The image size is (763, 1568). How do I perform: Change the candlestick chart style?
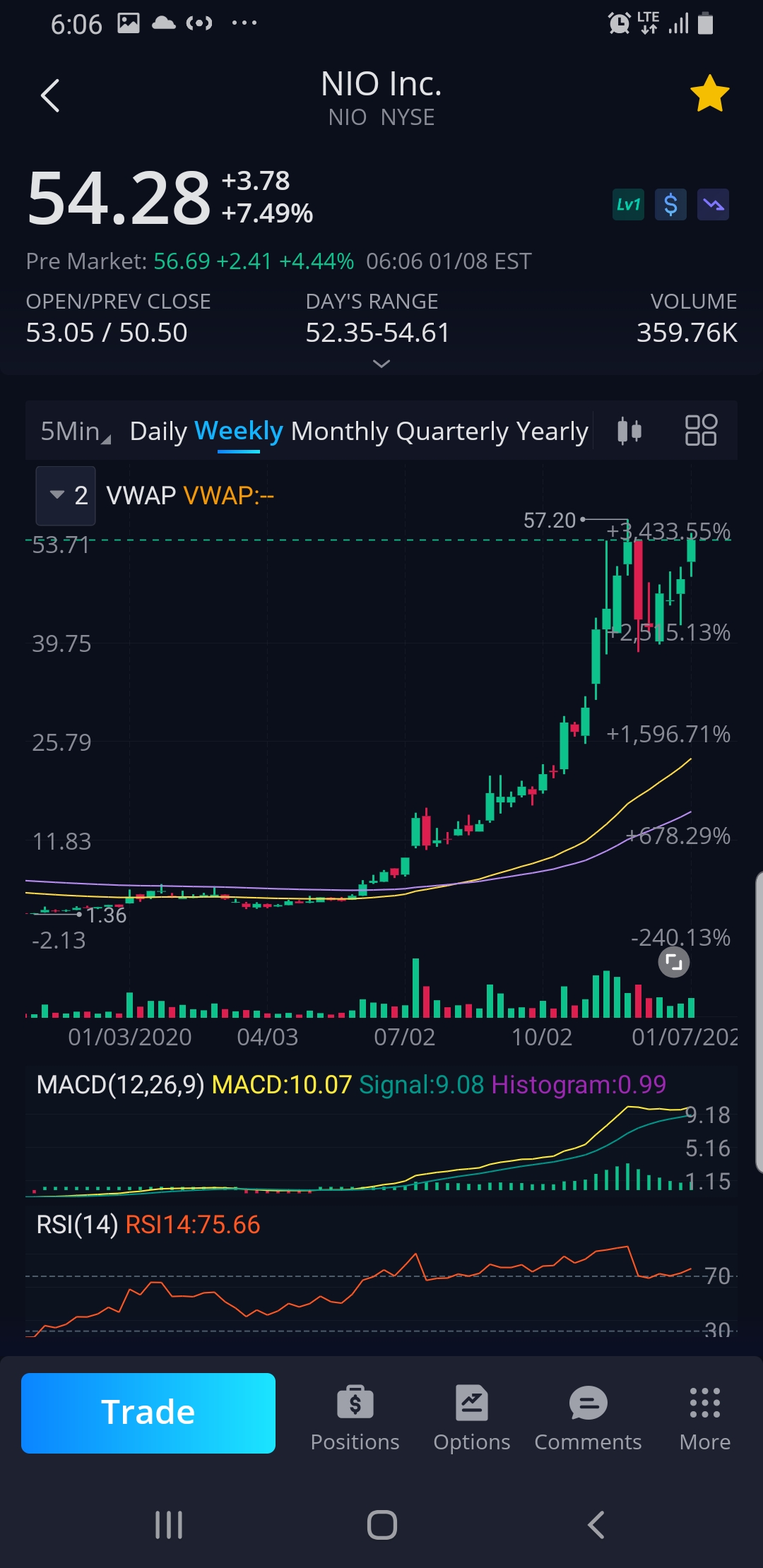[x=629, y=430]
